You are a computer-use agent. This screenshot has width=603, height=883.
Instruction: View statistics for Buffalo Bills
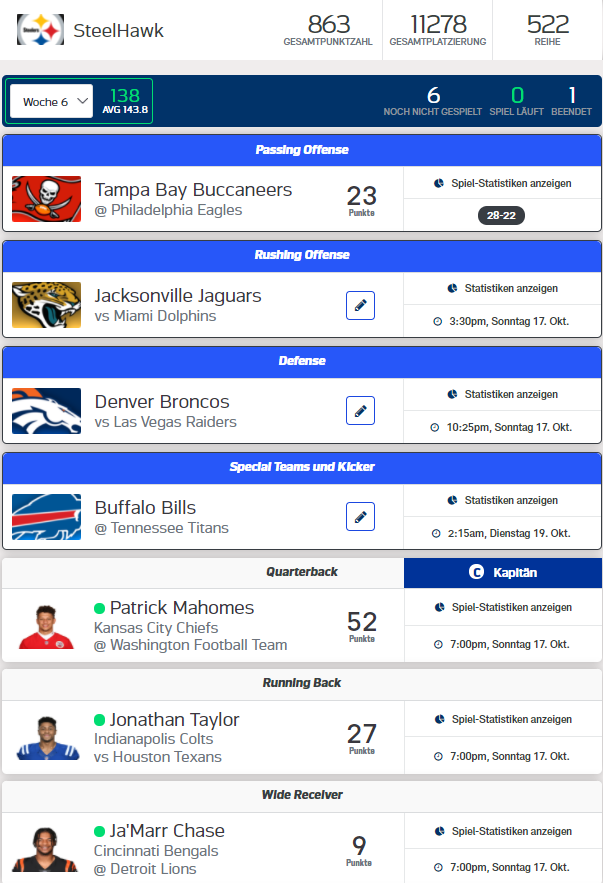[503, 500]
